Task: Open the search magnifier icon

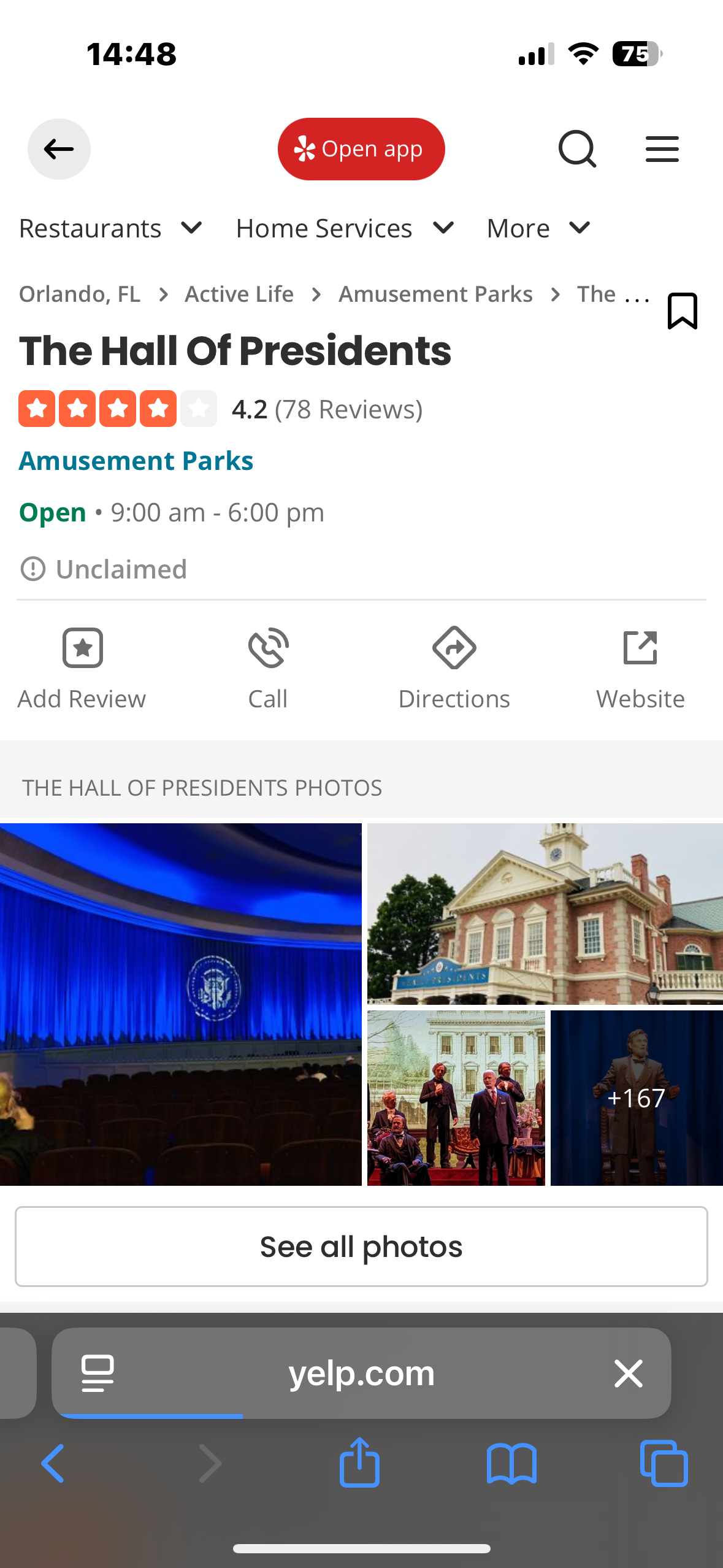Action: tap(577, 149)
